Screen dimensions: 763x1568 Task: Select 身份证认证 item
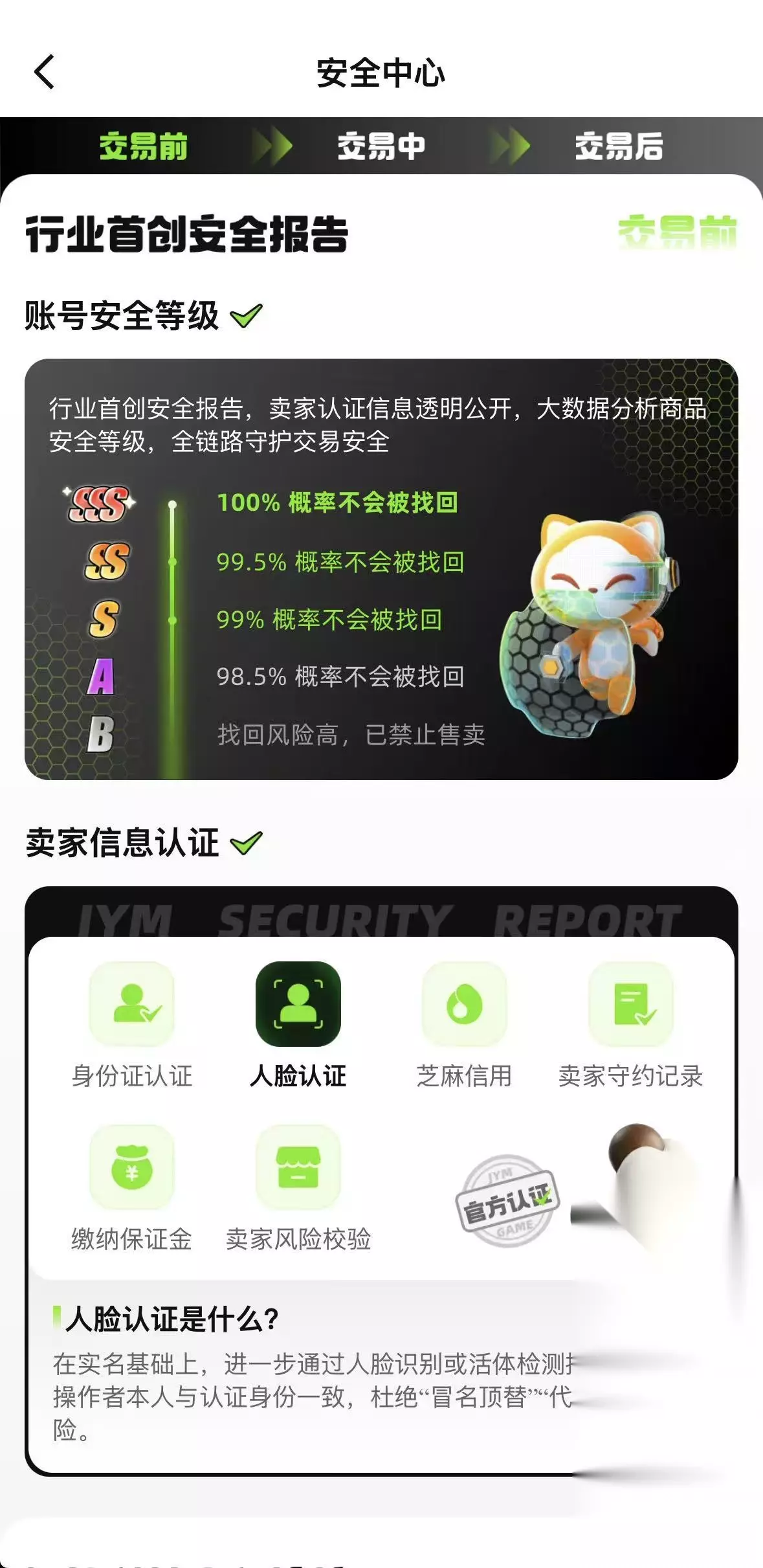[x=132, y=1026]
